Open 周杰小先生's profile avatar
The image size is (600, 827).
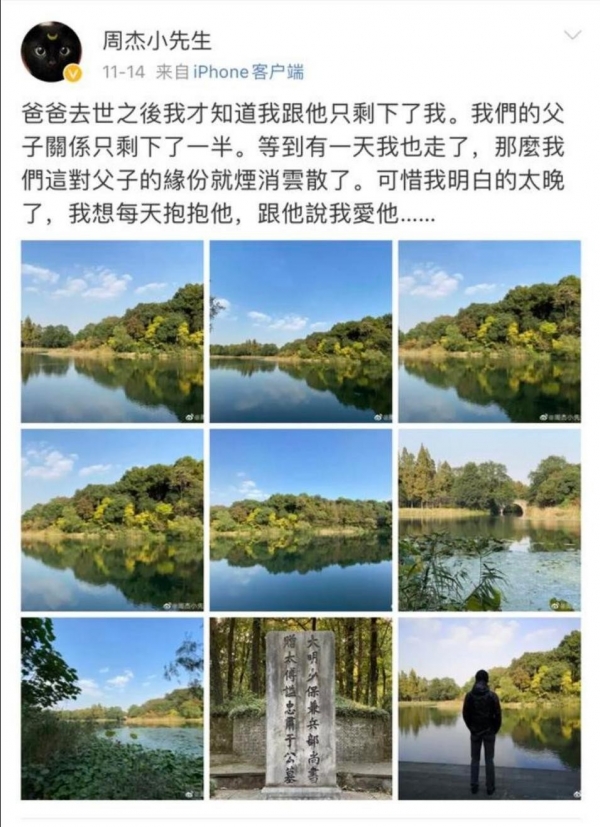pos(51,52)
